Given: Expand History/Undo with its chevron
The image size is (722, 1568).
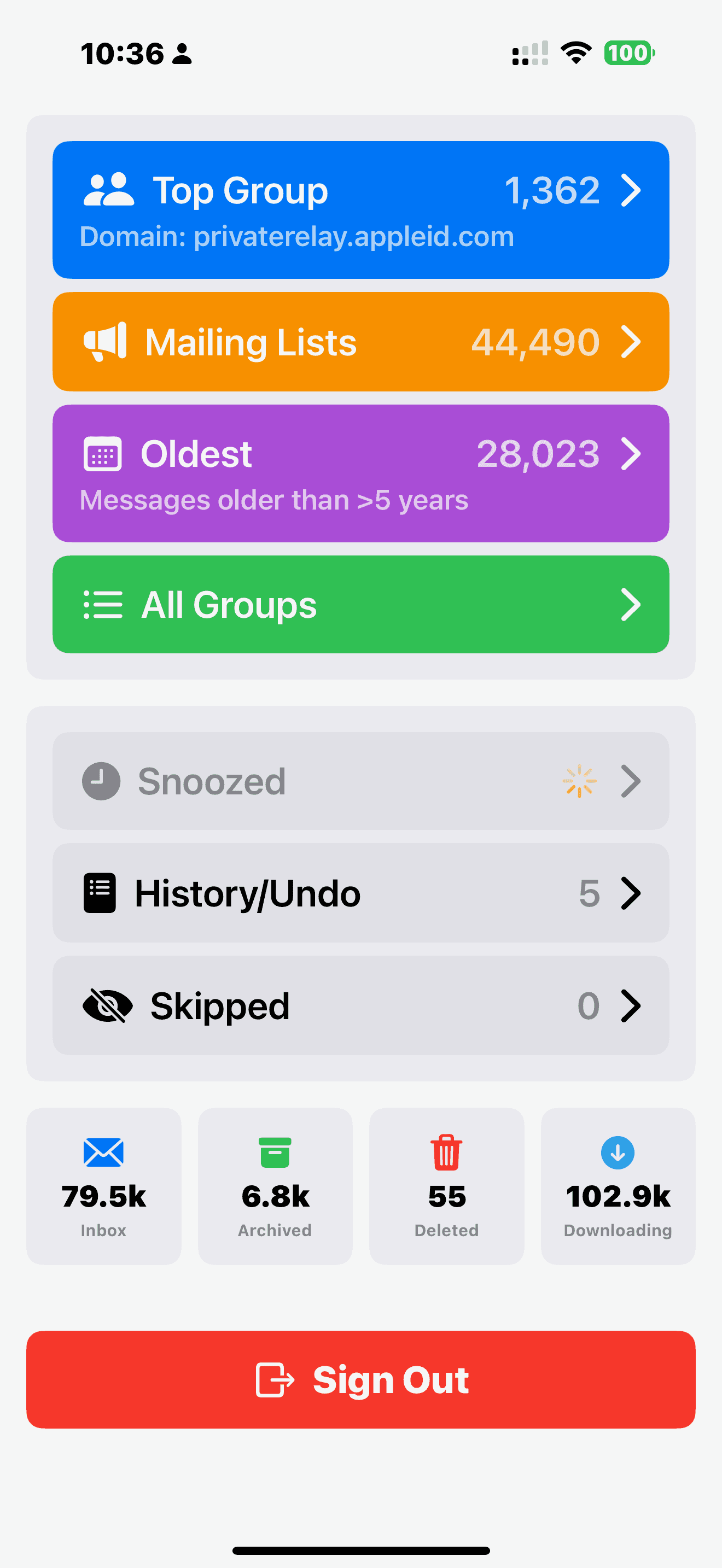Looking at the screenshot, I should pyautogui.click(x=631, y=892).
